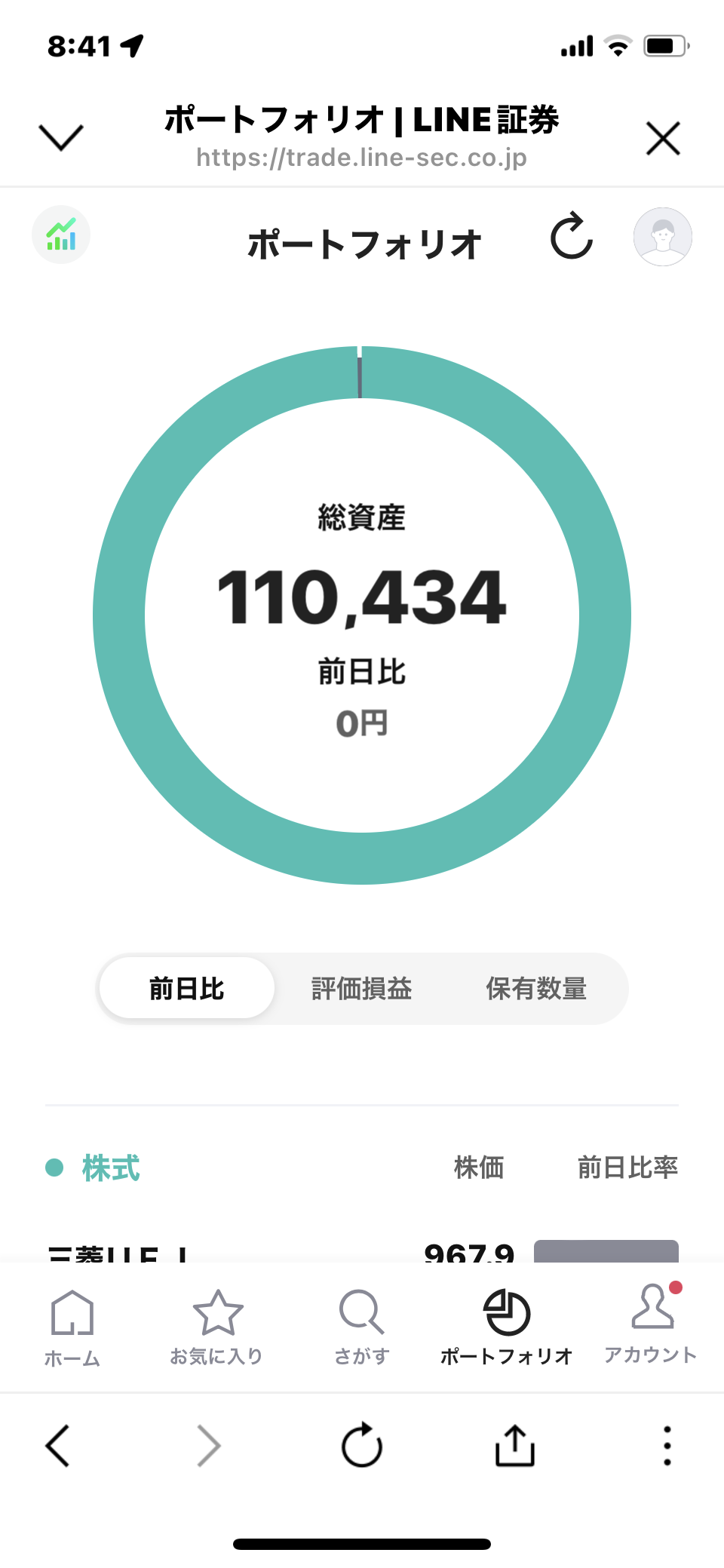The image size is (724, 1568).
Task: Refresh the portfolio data
Action: (x=571, y=236)
